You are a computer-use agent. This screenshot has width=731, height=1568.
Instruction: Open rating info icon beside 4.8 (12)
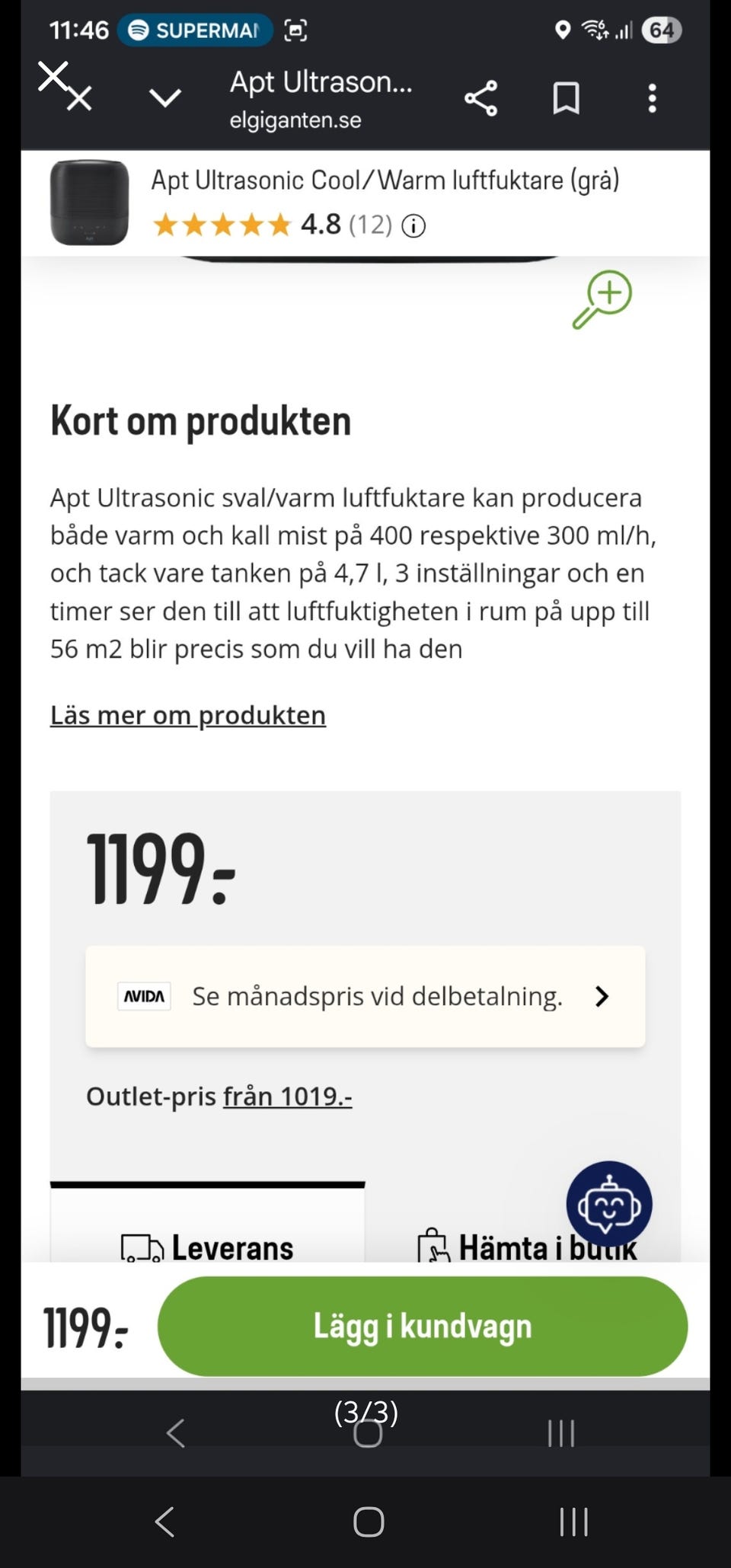tap(413, 226)
